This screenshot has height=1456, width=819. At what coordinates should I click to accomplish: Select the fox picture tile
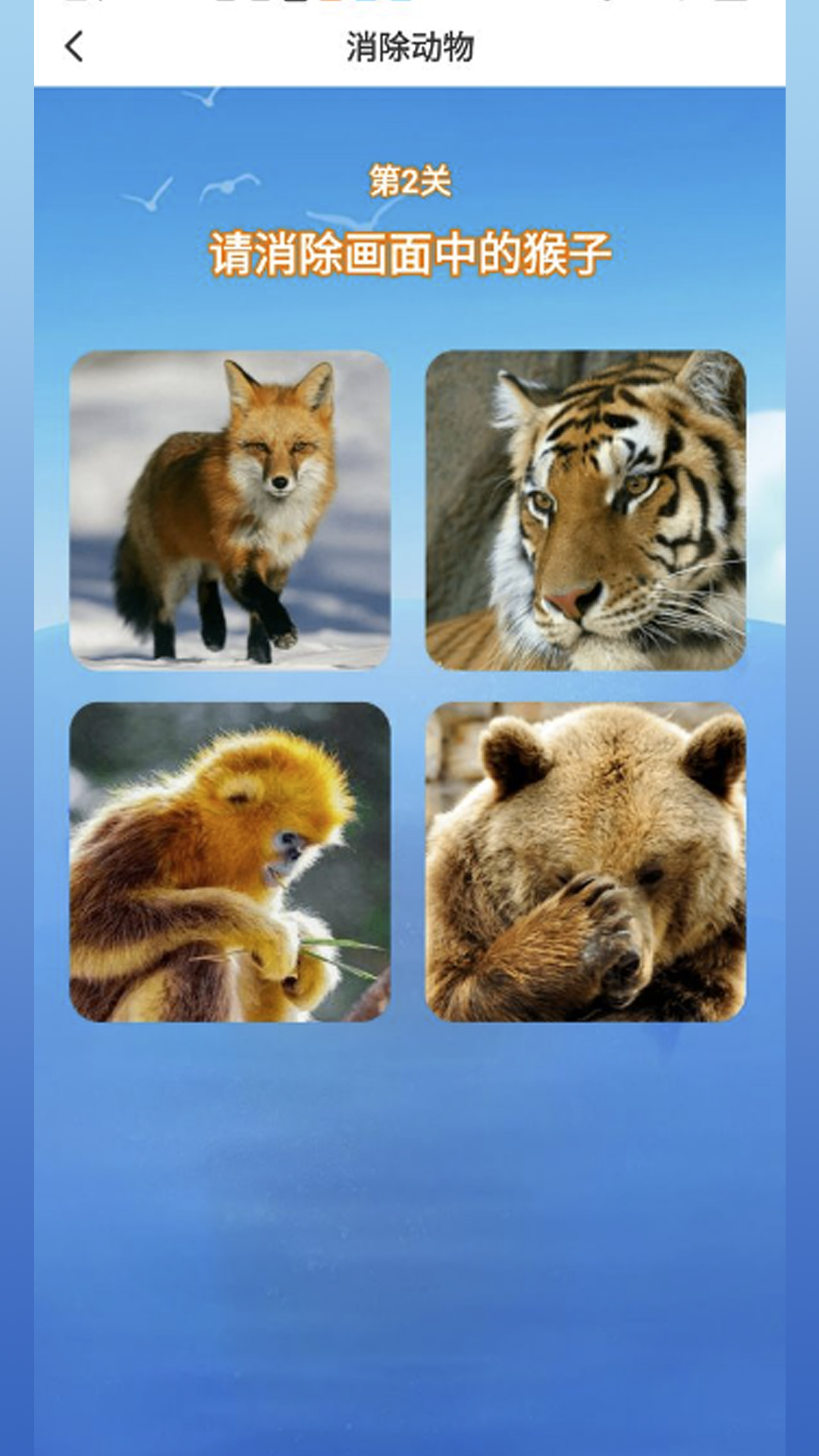click(x=230, y=510)
